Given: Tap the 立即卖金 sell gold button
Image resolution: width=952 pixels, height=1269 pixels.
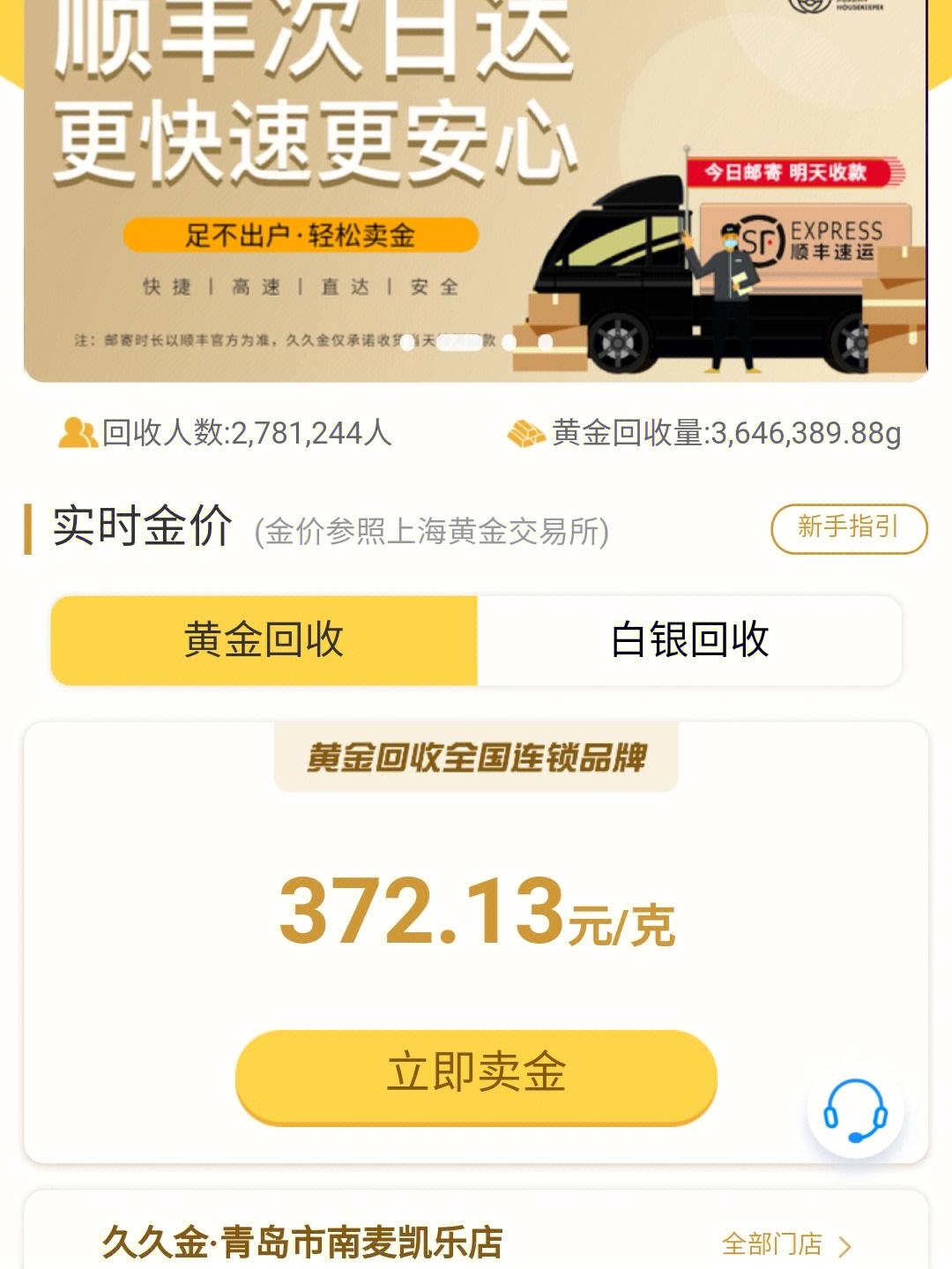Looking at the screenshot, I should tap(476, 1075).
